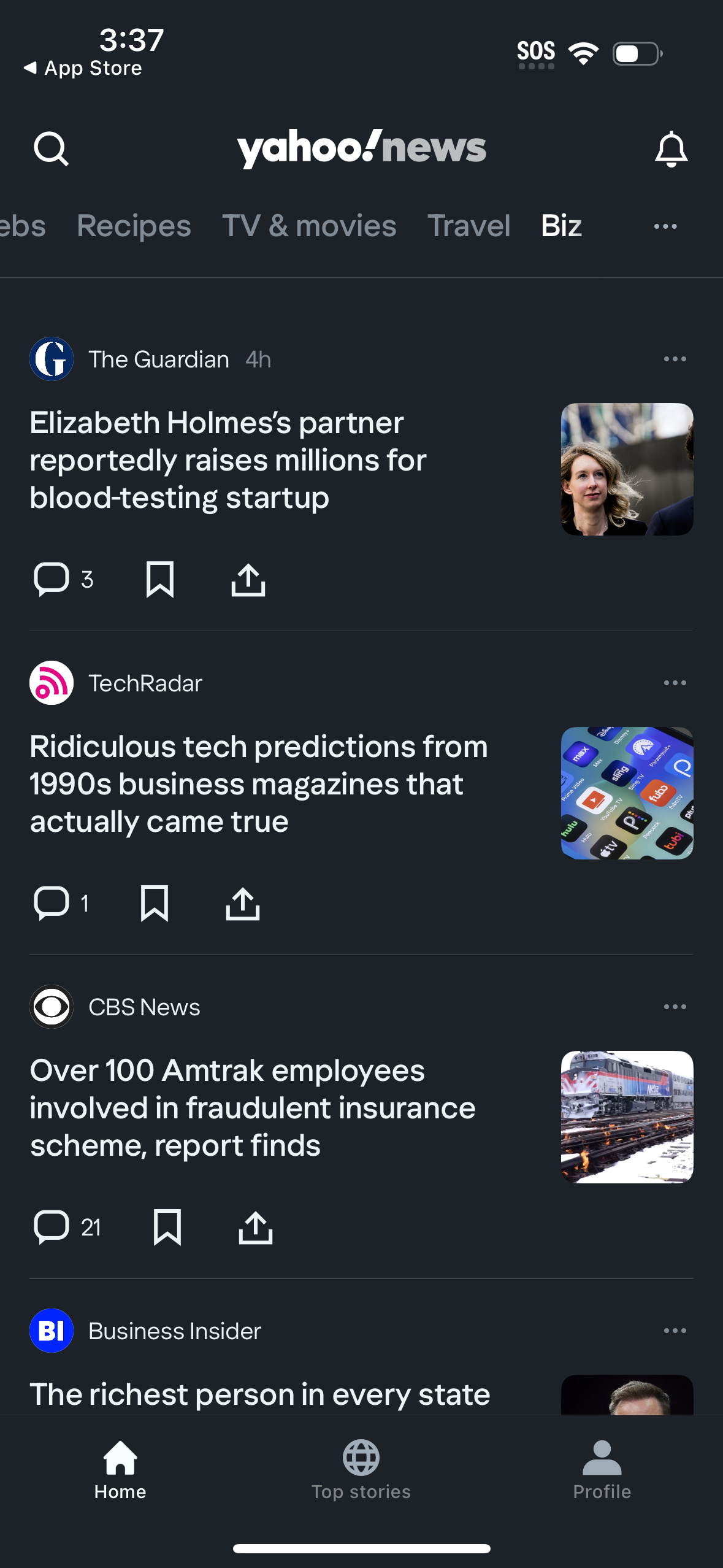The image size is (723, 1568).
Task: Tap The Guardian publisher avatar
Action: coord(52,359)
